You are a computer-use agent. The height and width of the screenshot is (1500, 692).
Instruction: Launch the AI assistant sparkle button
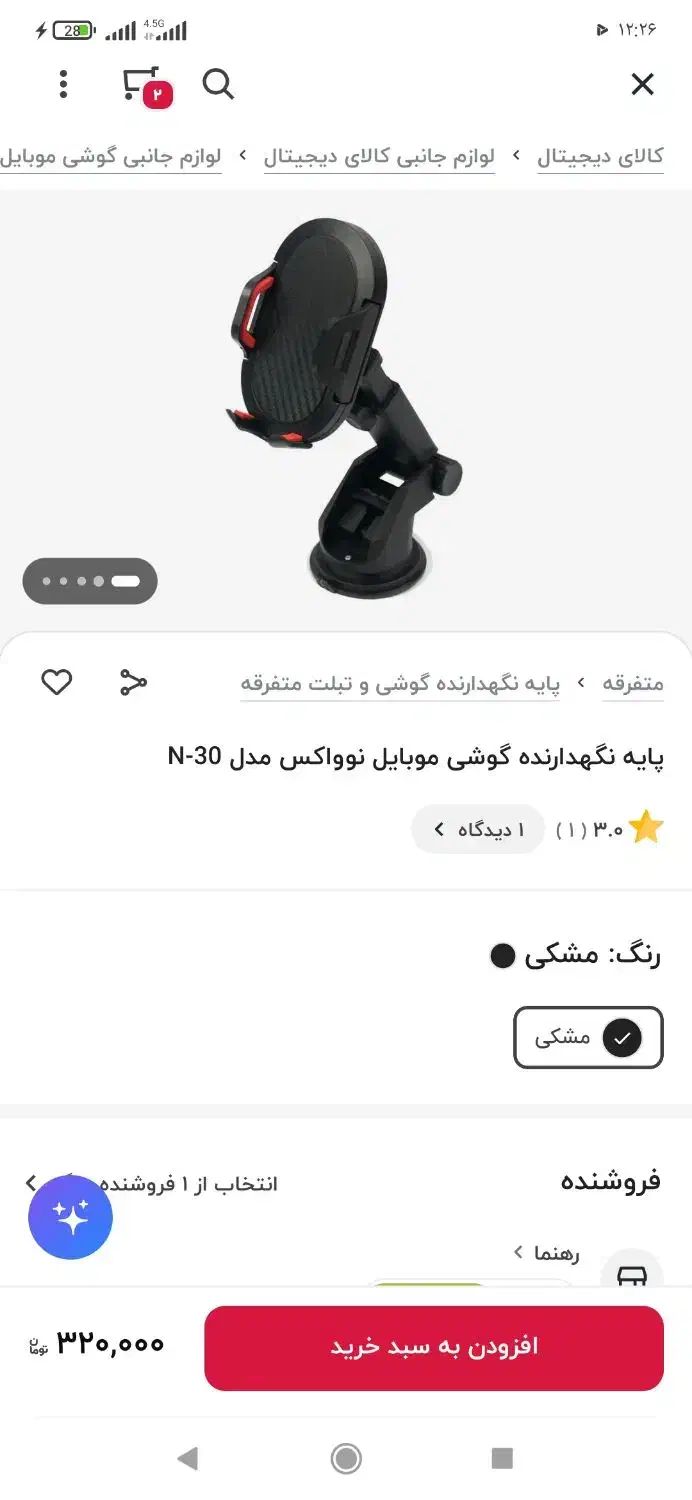click(x=71, y=1217)
